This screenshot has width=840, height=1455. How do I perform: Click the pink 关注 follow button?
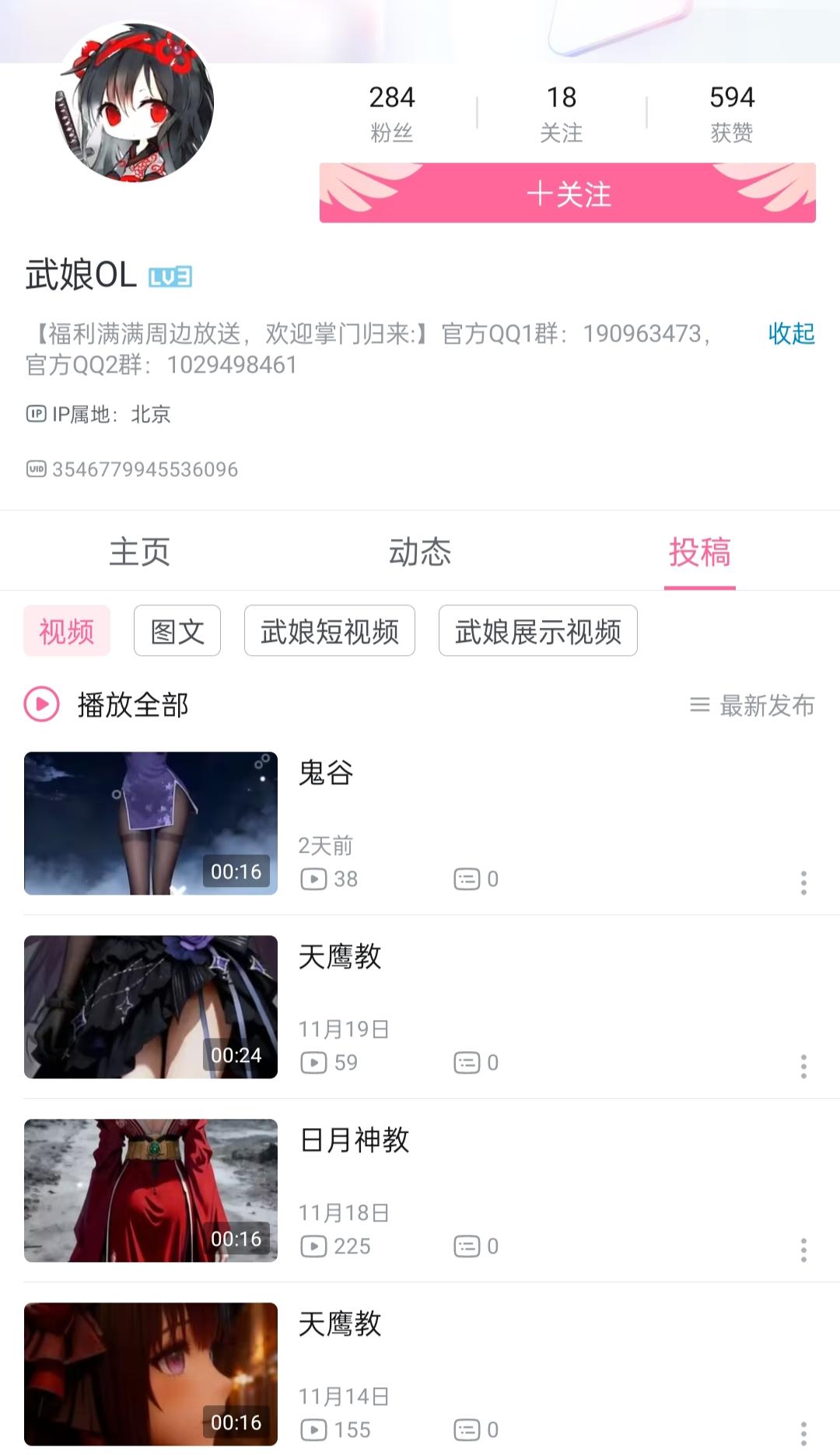pos(567,193)
